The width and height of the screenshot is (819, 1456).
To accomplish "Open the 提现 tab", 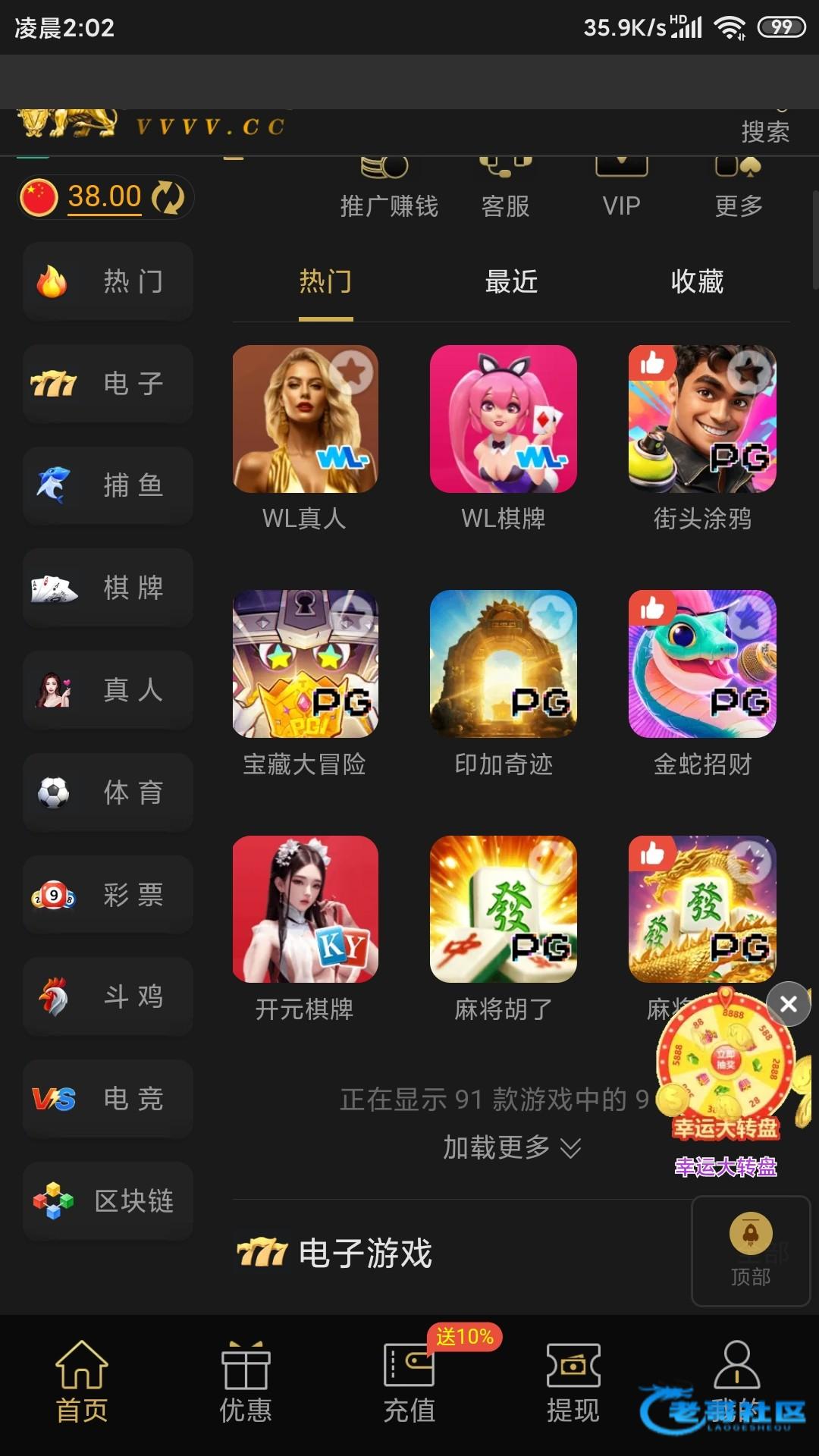I will tap(573, 1382).
